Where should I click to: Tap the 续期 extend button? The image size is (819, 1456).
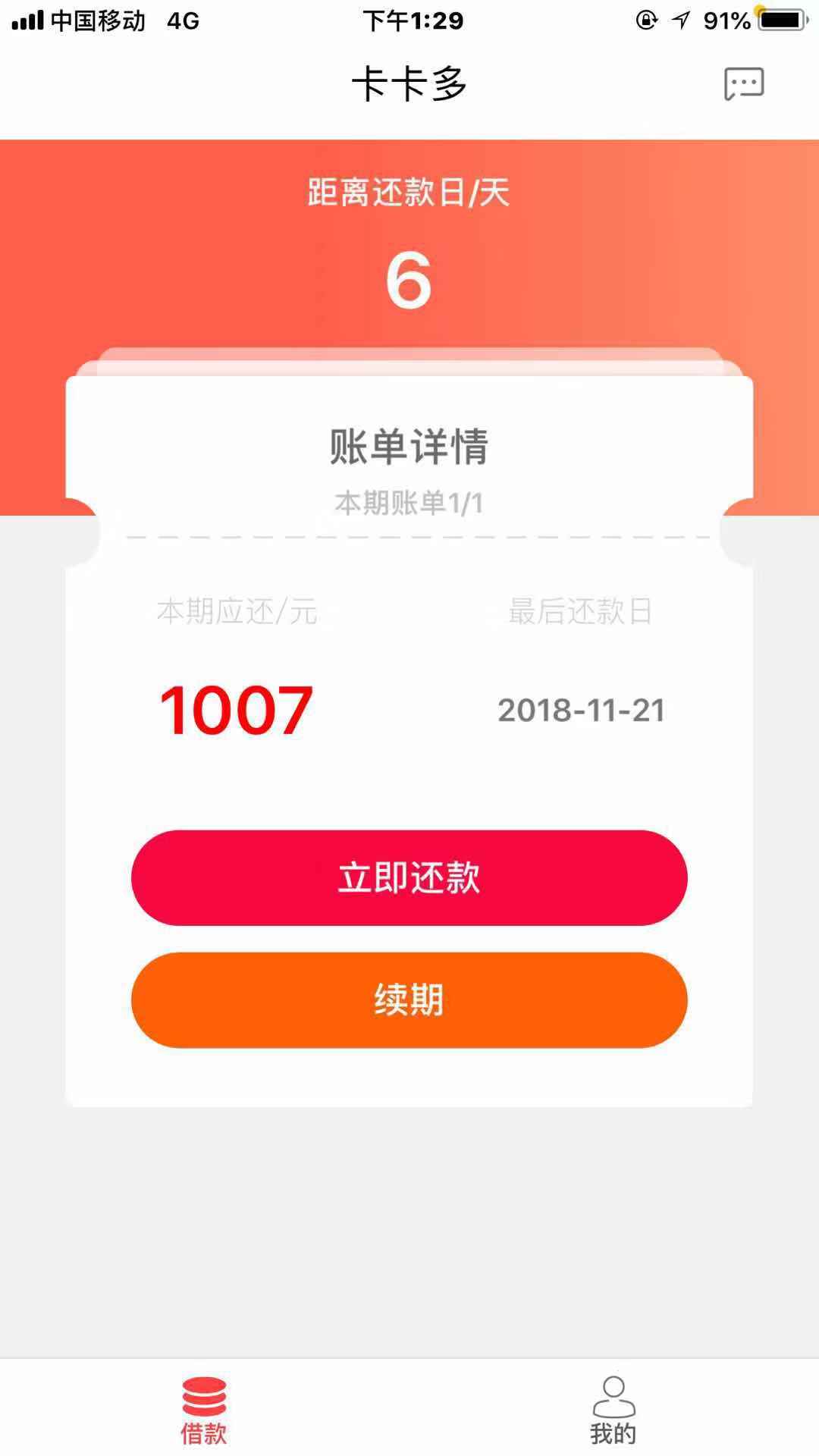point(409,999)
